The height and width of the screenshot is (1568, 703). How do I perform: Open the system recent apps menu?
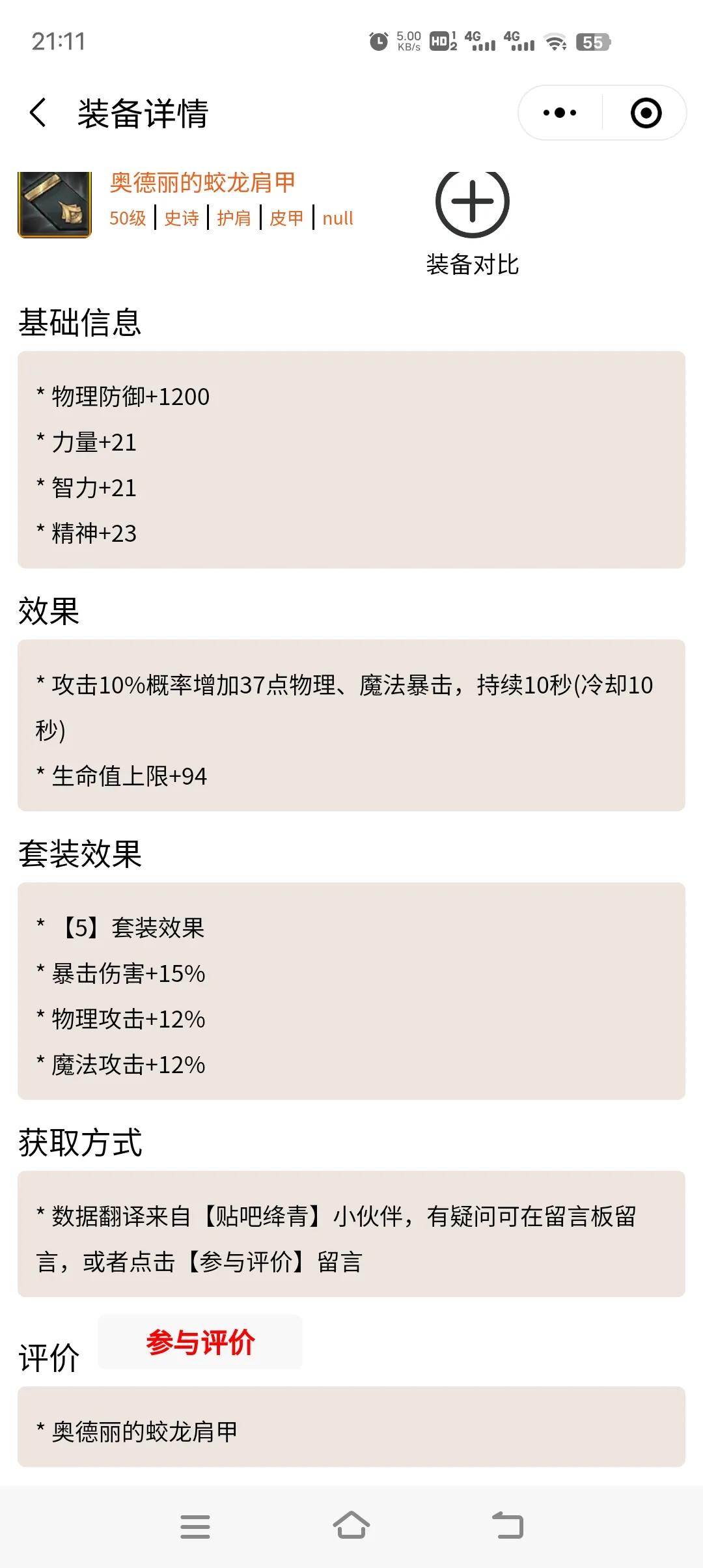click(195, 1526)
